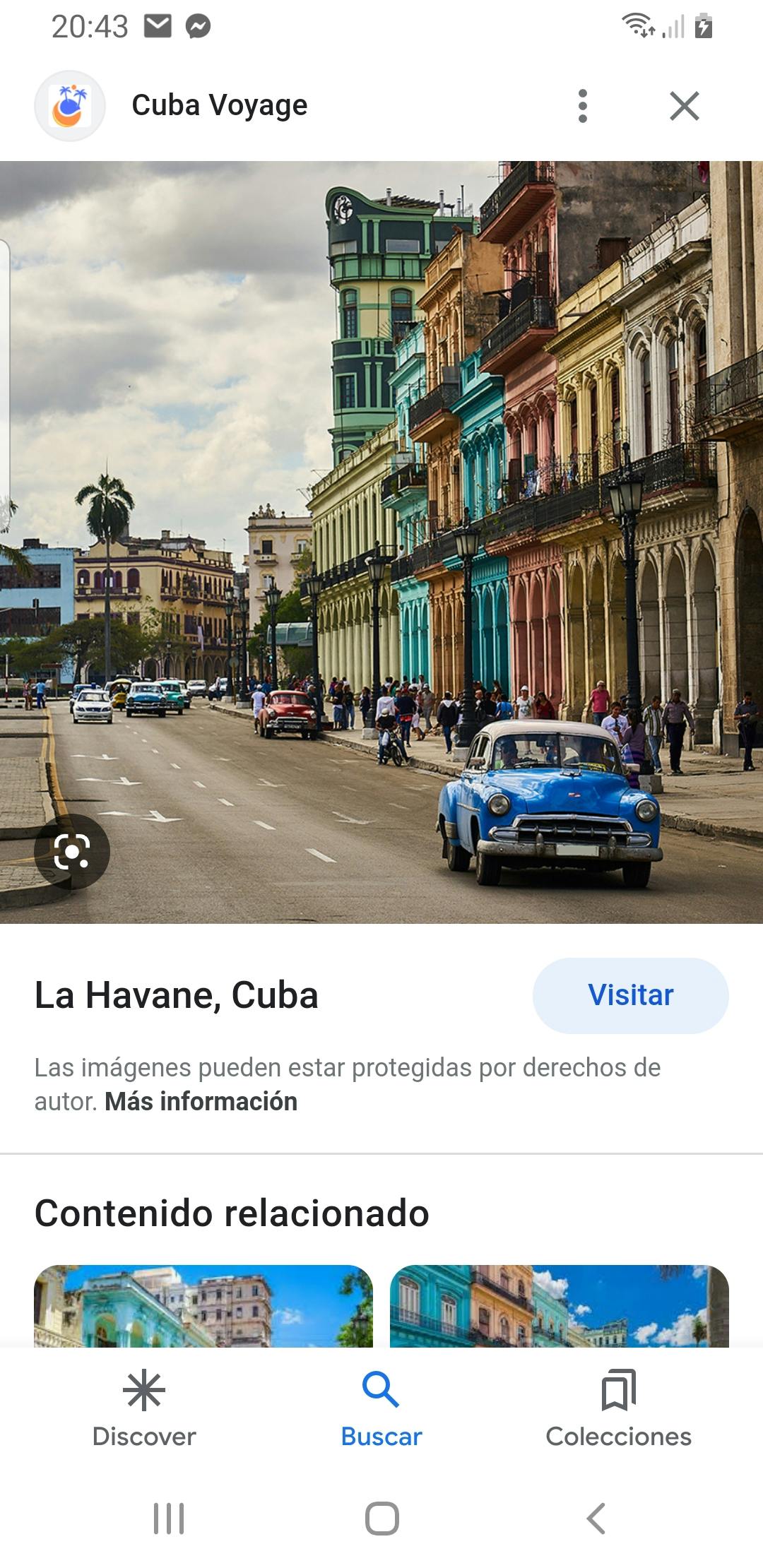
Task: Open the second related image thumbnail
Action: (560, 1305)
